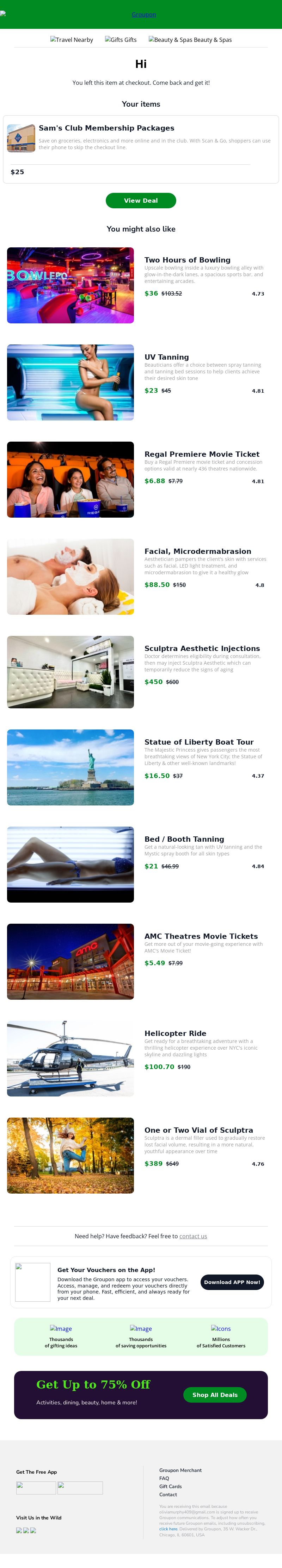Open Statue of Liberty Boat Tour deal
282x1568 pixels.
click(198, 742)
